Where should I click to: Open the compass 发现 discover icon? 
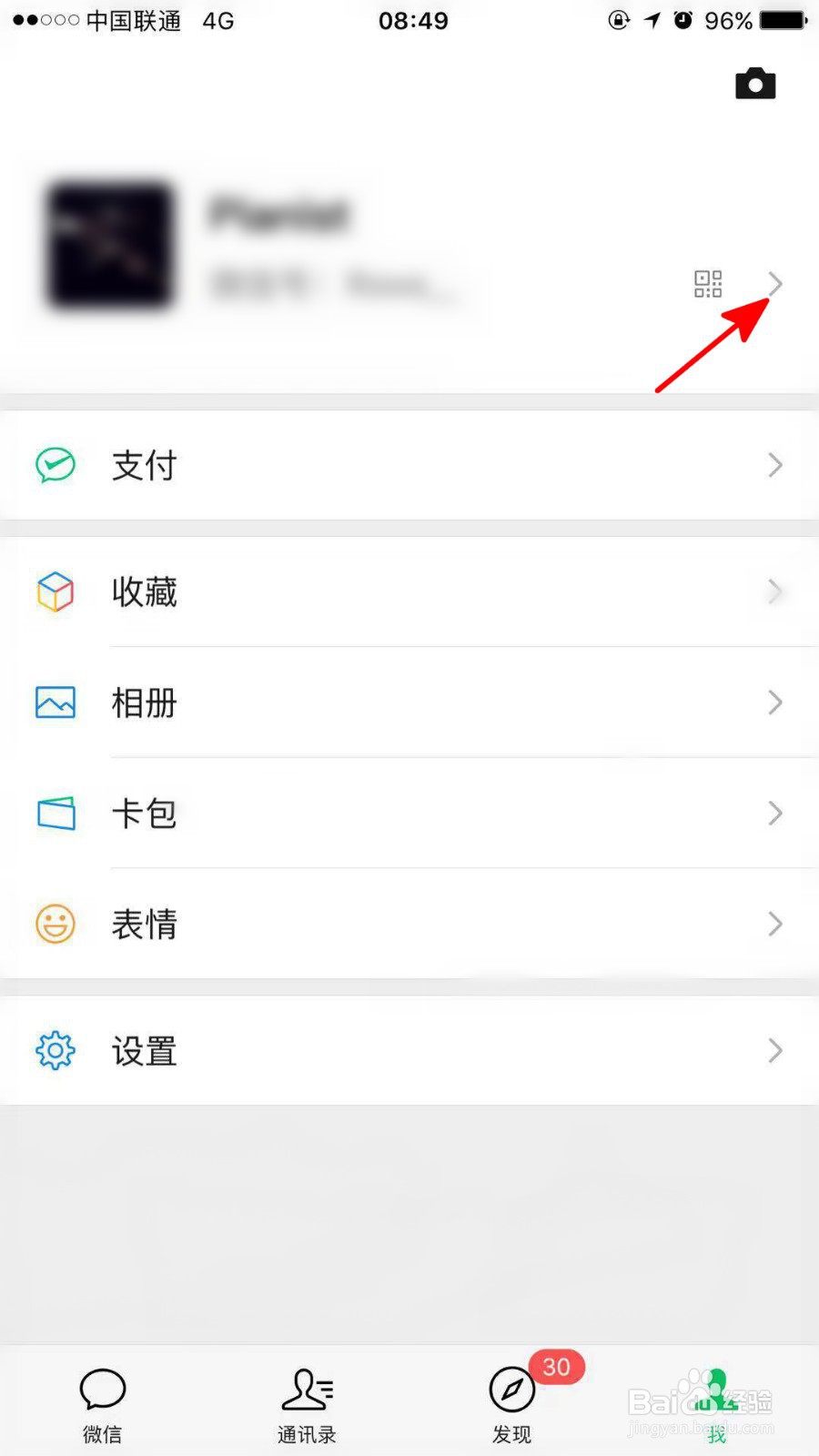(511, 1390)
